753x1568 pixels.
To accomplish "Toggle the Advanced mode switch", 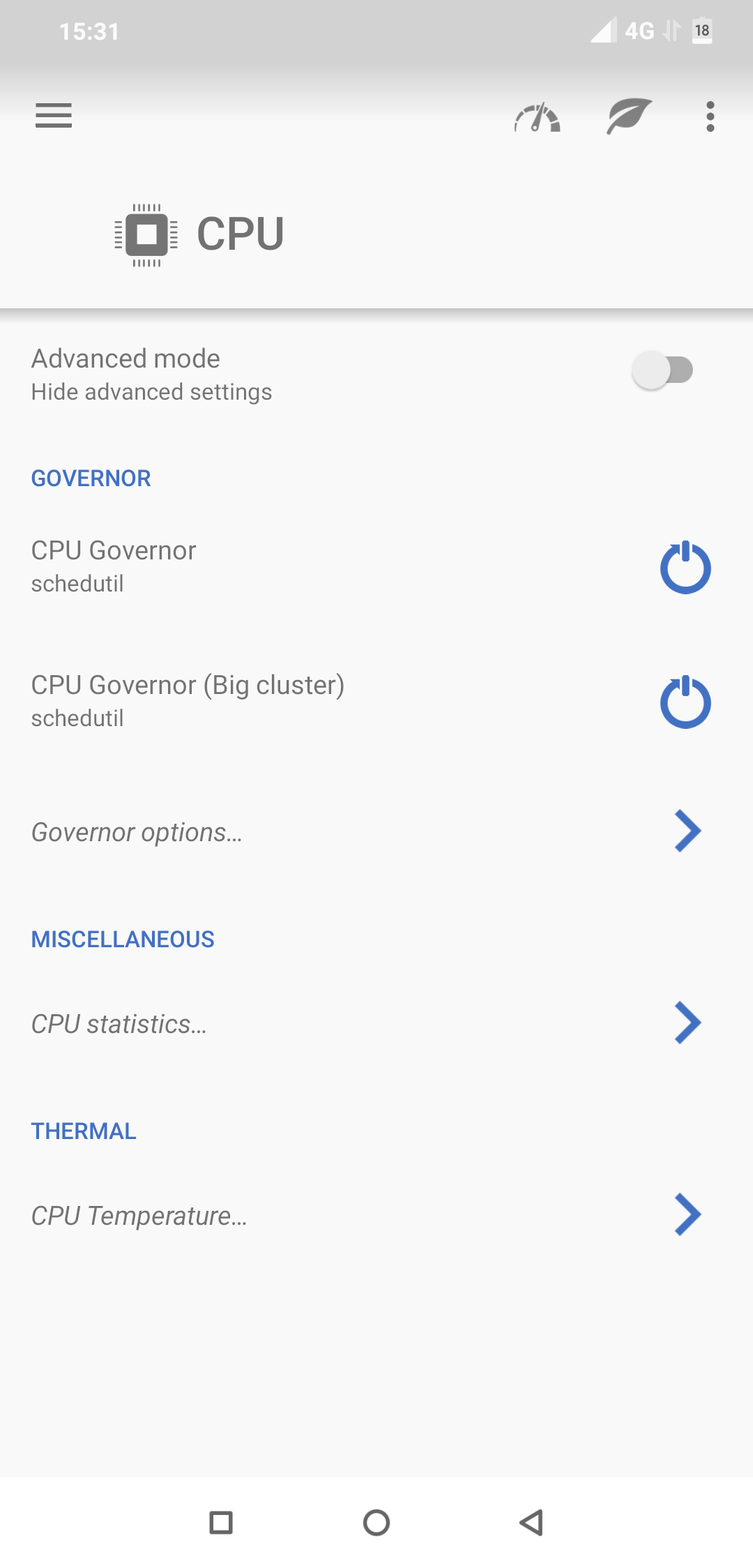I will pyautogui.click(x=662, y=370).
